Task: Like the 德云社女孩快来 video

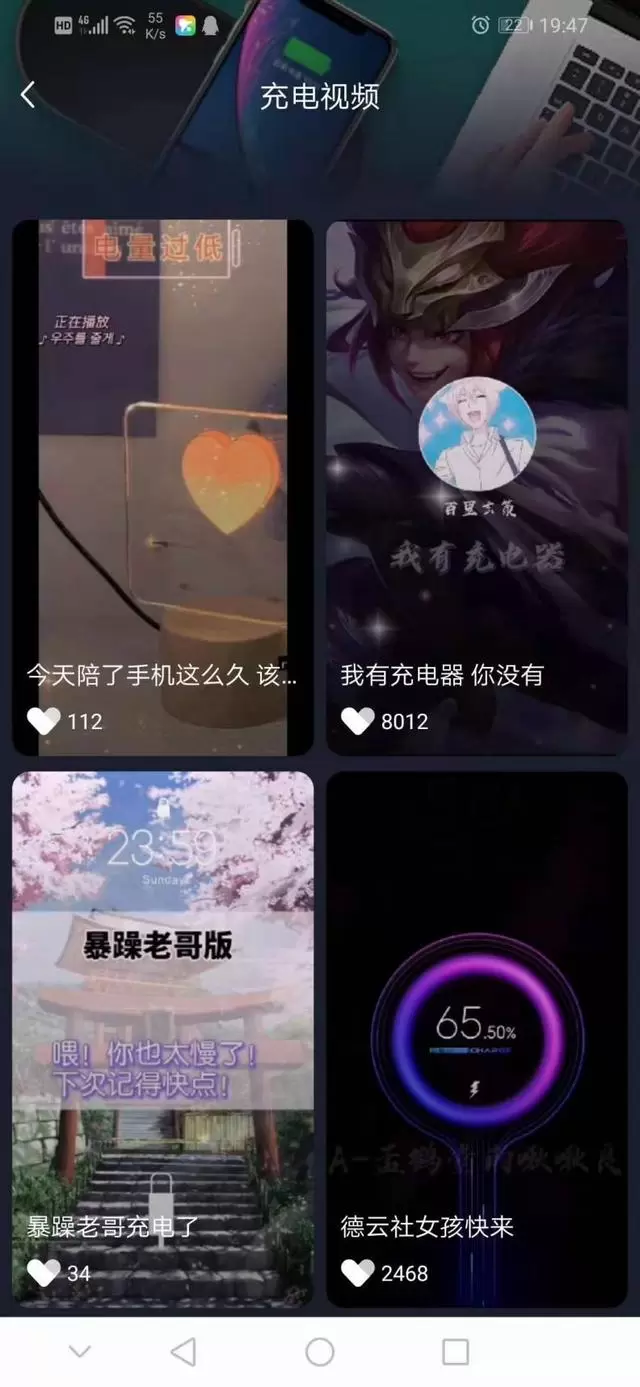Action: point(358,1273)
